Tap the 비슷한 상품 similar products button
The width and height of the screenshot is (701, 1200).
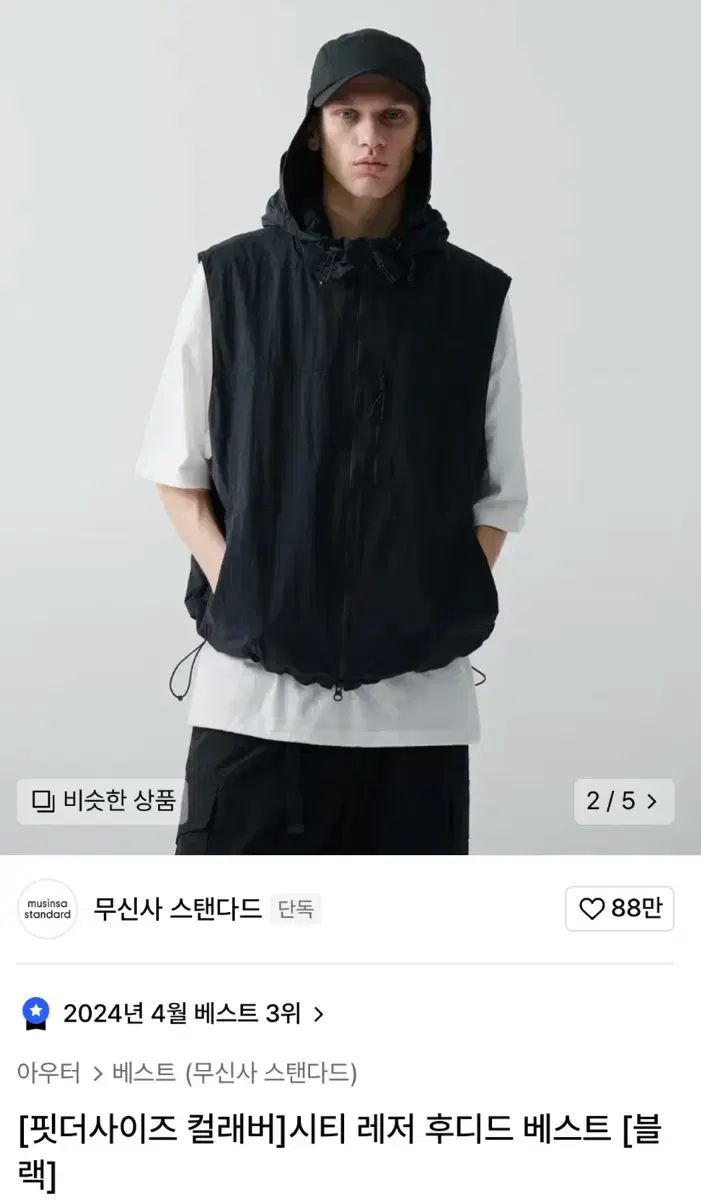(x=103, y=801)
